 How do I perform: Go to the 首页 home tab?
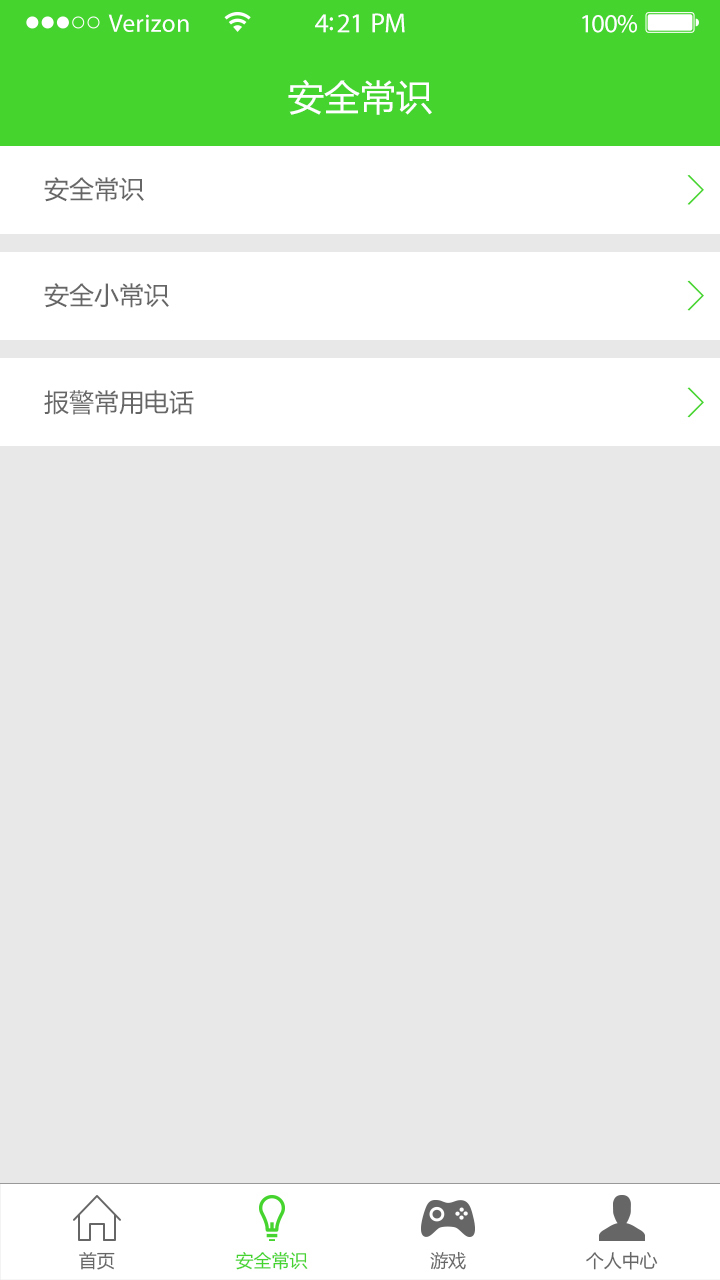pyautogui.click(x=97, y=1232)
